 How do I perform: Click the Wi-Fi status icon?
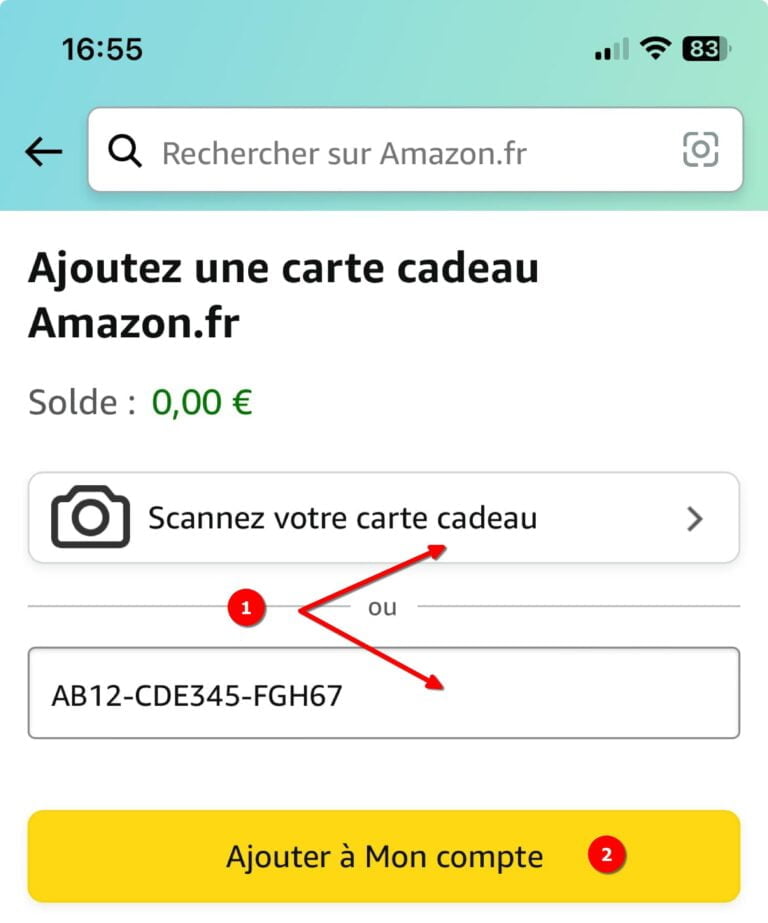coord(655,48)
